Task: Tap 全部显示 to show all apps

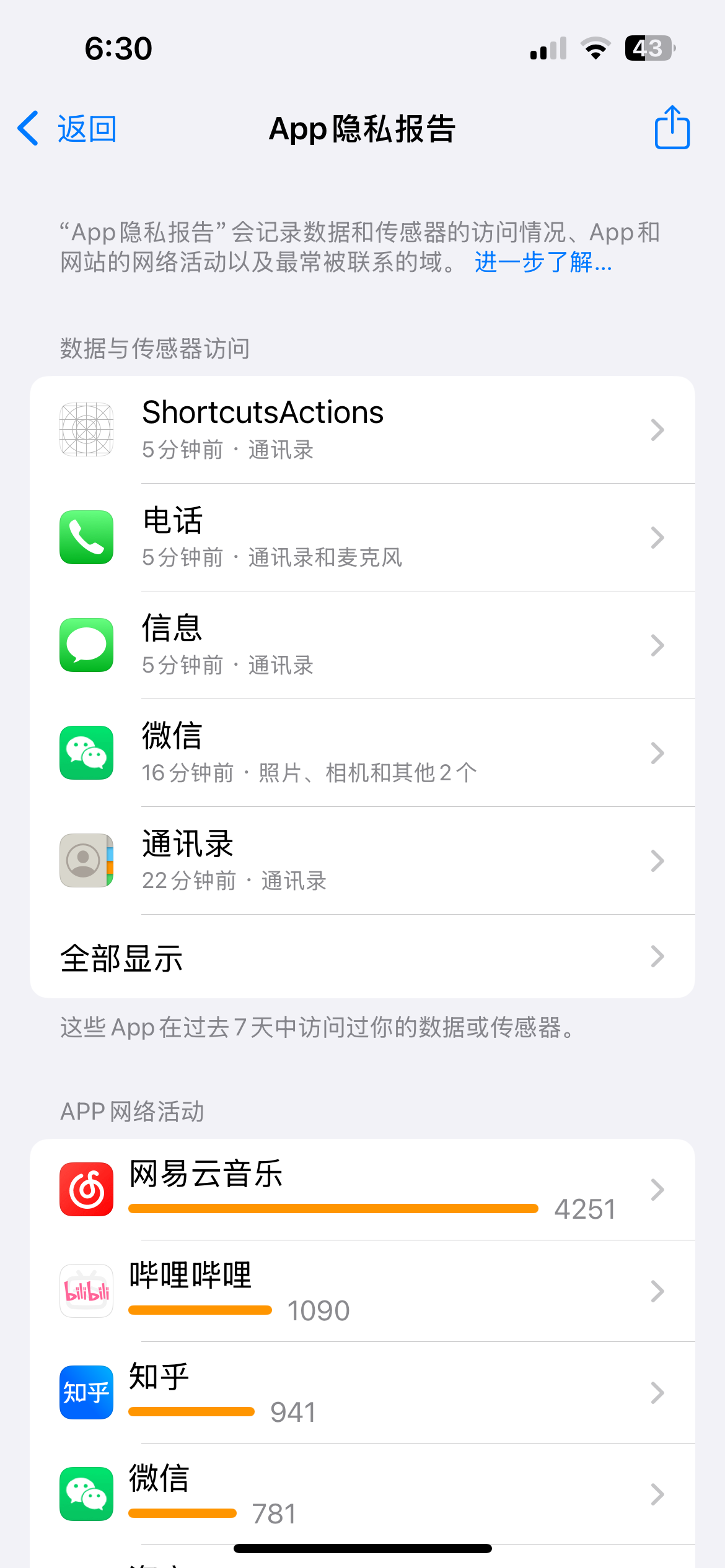Action: [x=362, y=957]
